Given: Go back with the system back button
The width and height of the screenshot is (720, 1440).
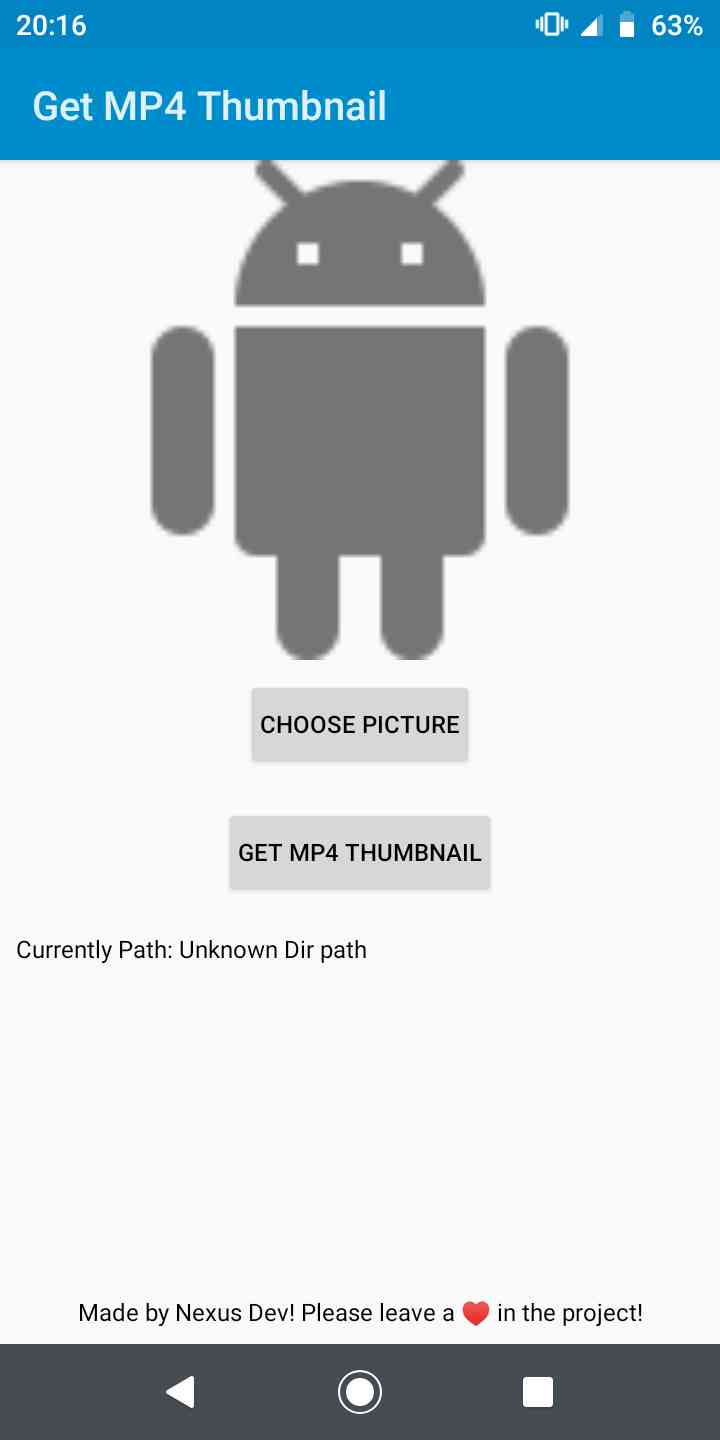Looking at the screenshot, I should click(180, 1392).
